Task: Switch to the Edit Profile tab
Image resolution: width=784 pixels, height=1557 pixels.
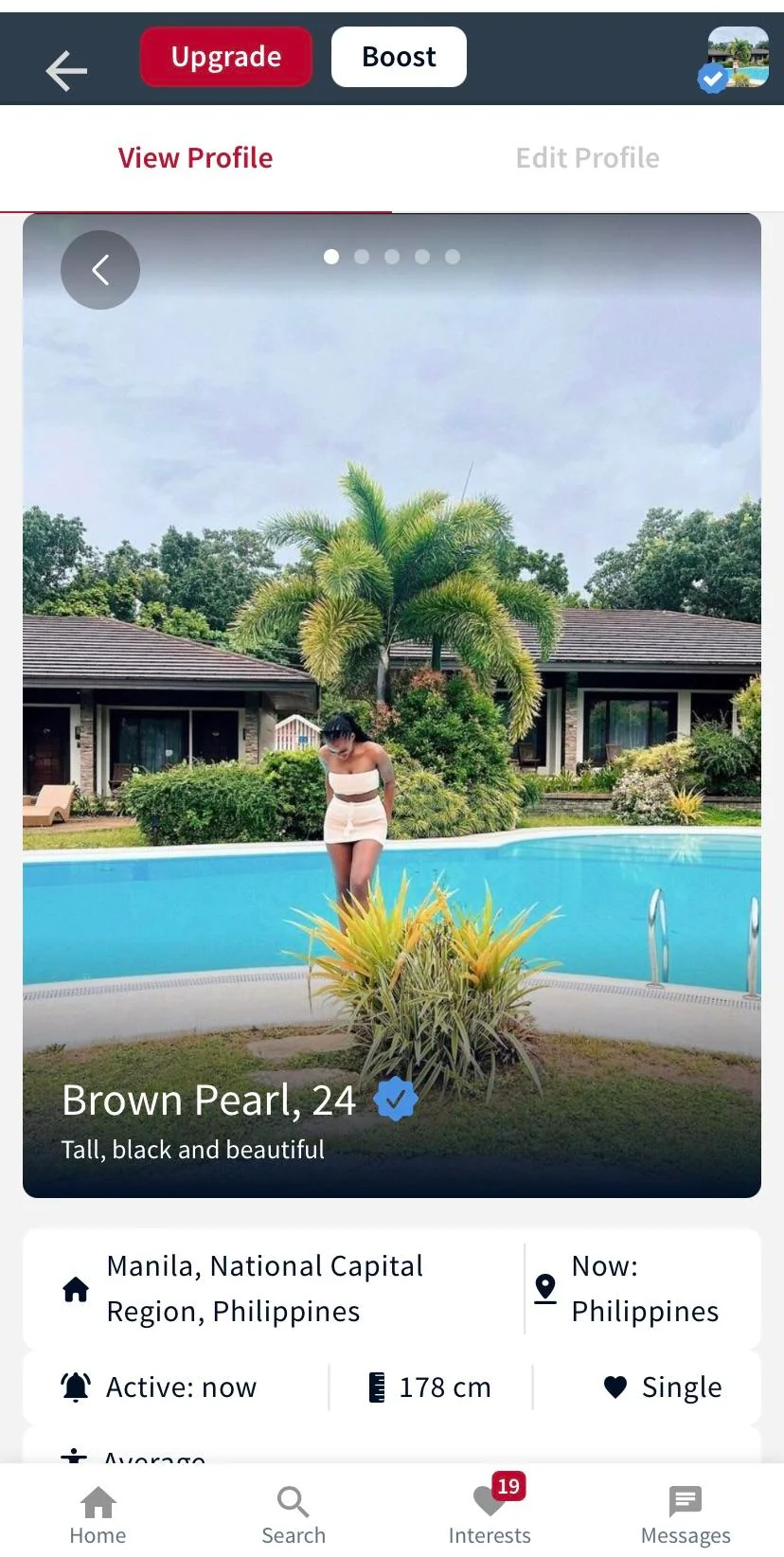Action: [x=588, y=158]
